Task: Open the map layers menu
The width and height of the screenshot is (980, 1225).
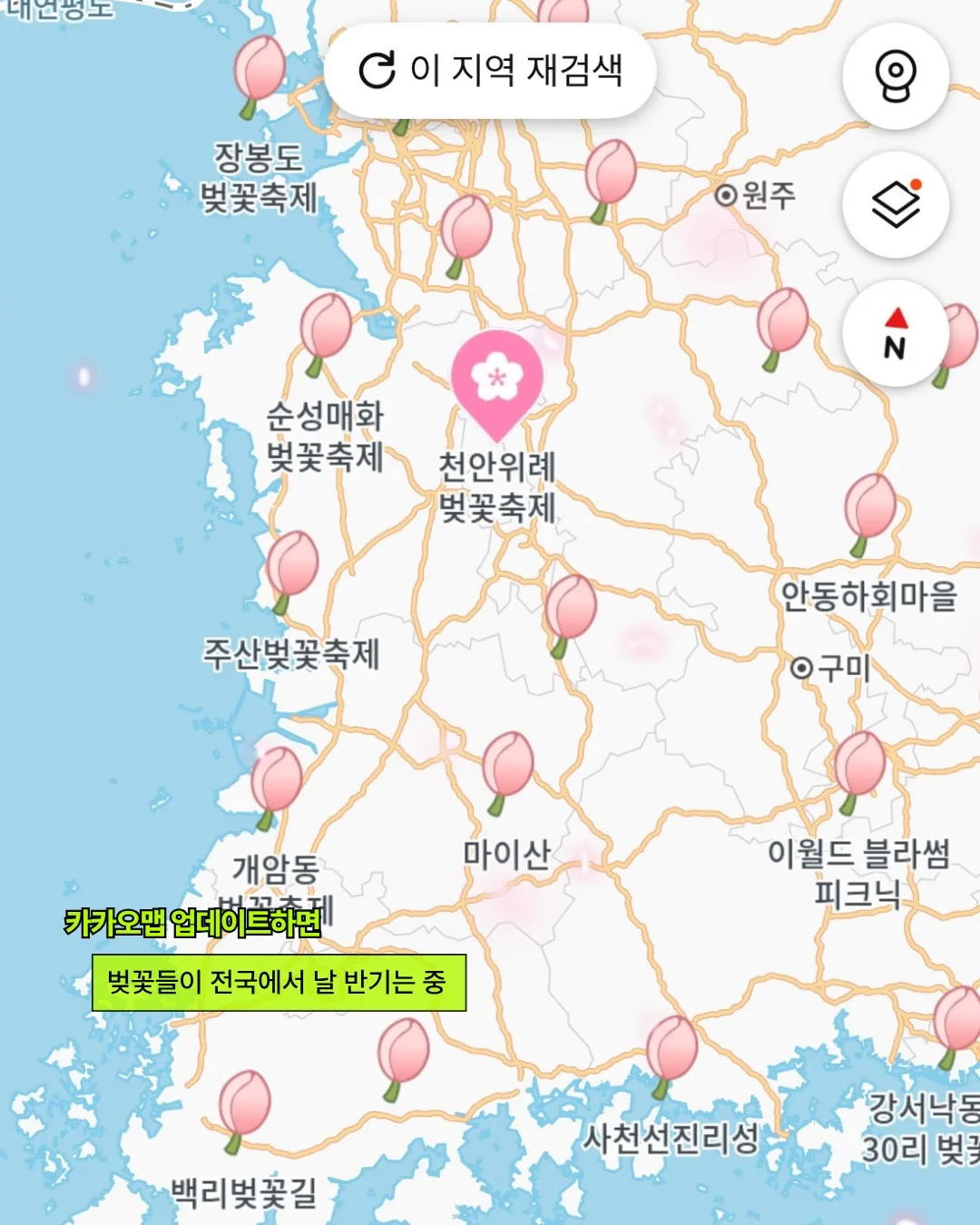Action: click(x=896, y=205)
